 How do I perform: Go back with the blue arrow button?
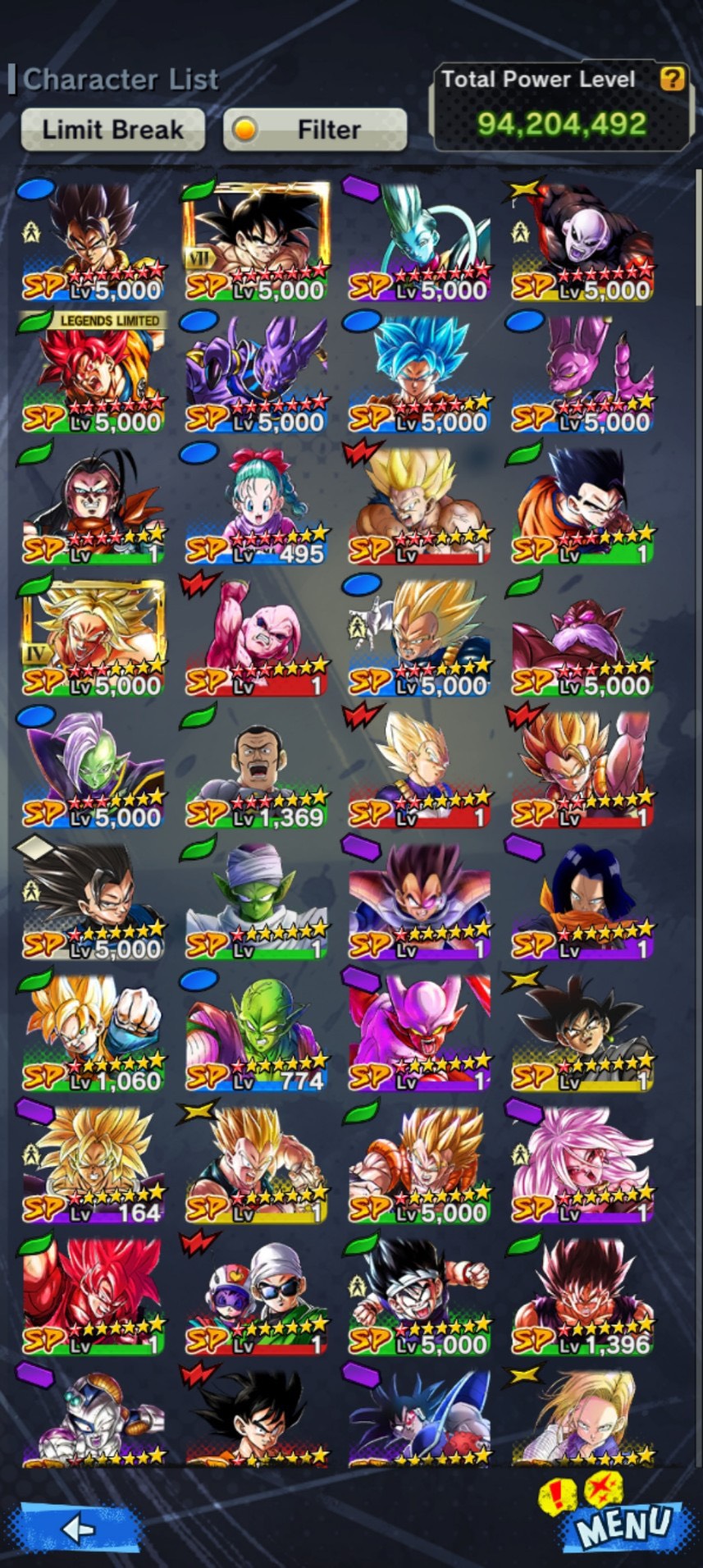pyautogui.click(x=78, y=1528)
